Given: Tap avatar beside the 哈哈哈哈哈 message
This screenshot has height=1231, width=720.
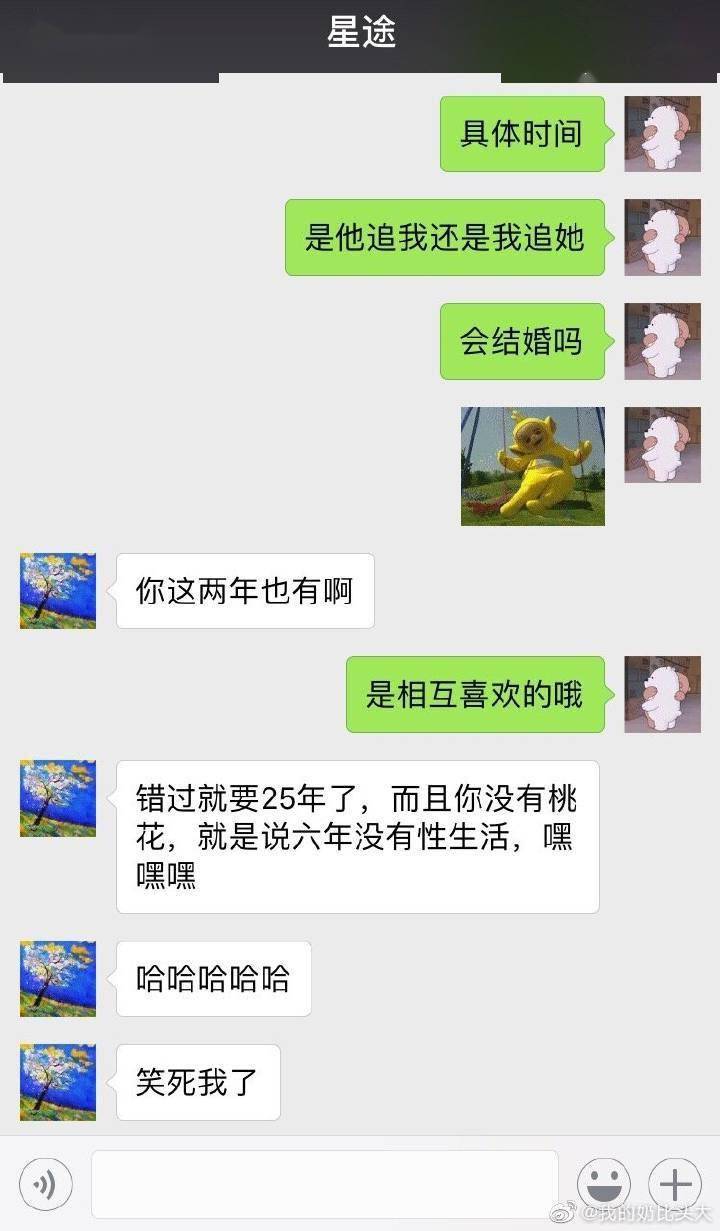Looking at the screenshot, I should coord(57,979).
